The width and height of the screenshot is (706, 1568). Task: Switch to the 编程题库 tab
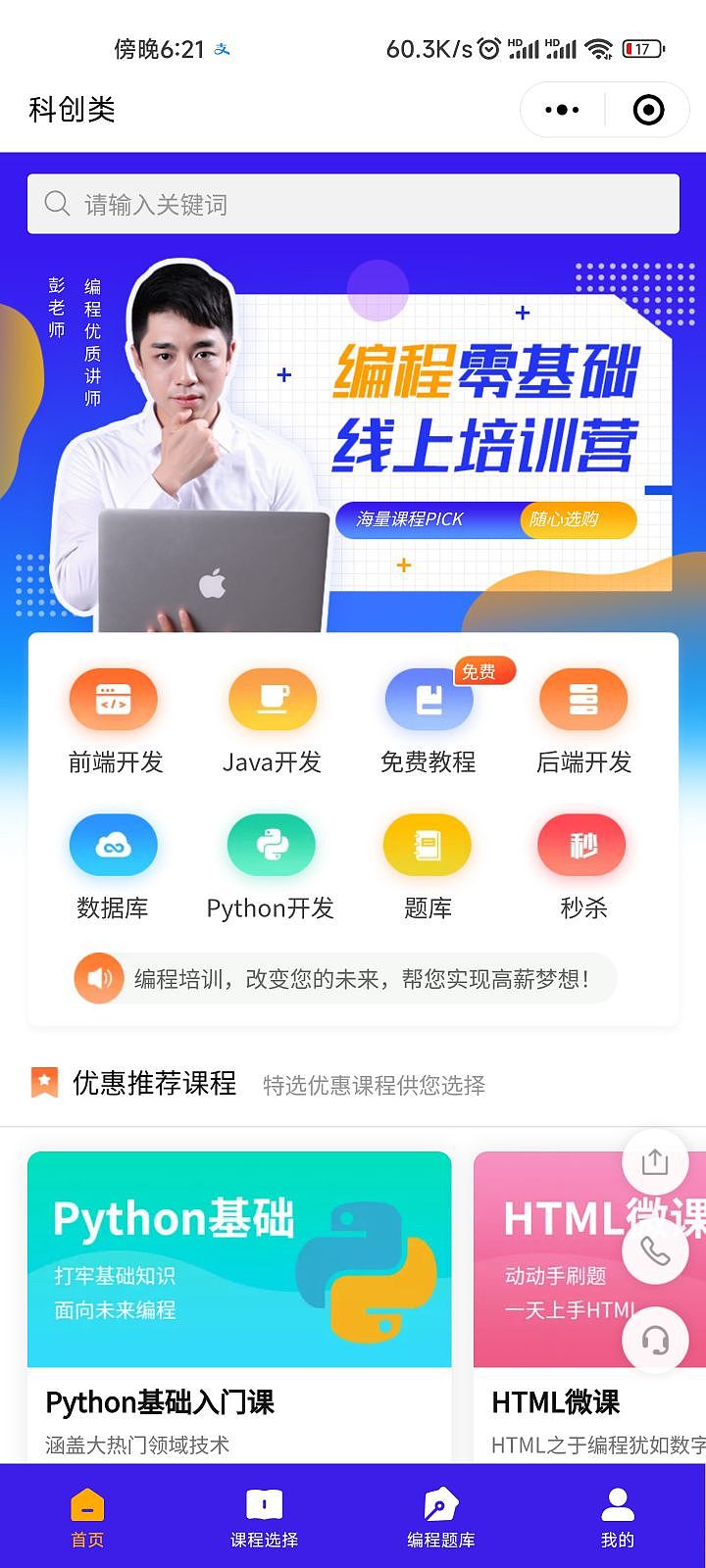pyautogui.click(x=440, y=1517)
